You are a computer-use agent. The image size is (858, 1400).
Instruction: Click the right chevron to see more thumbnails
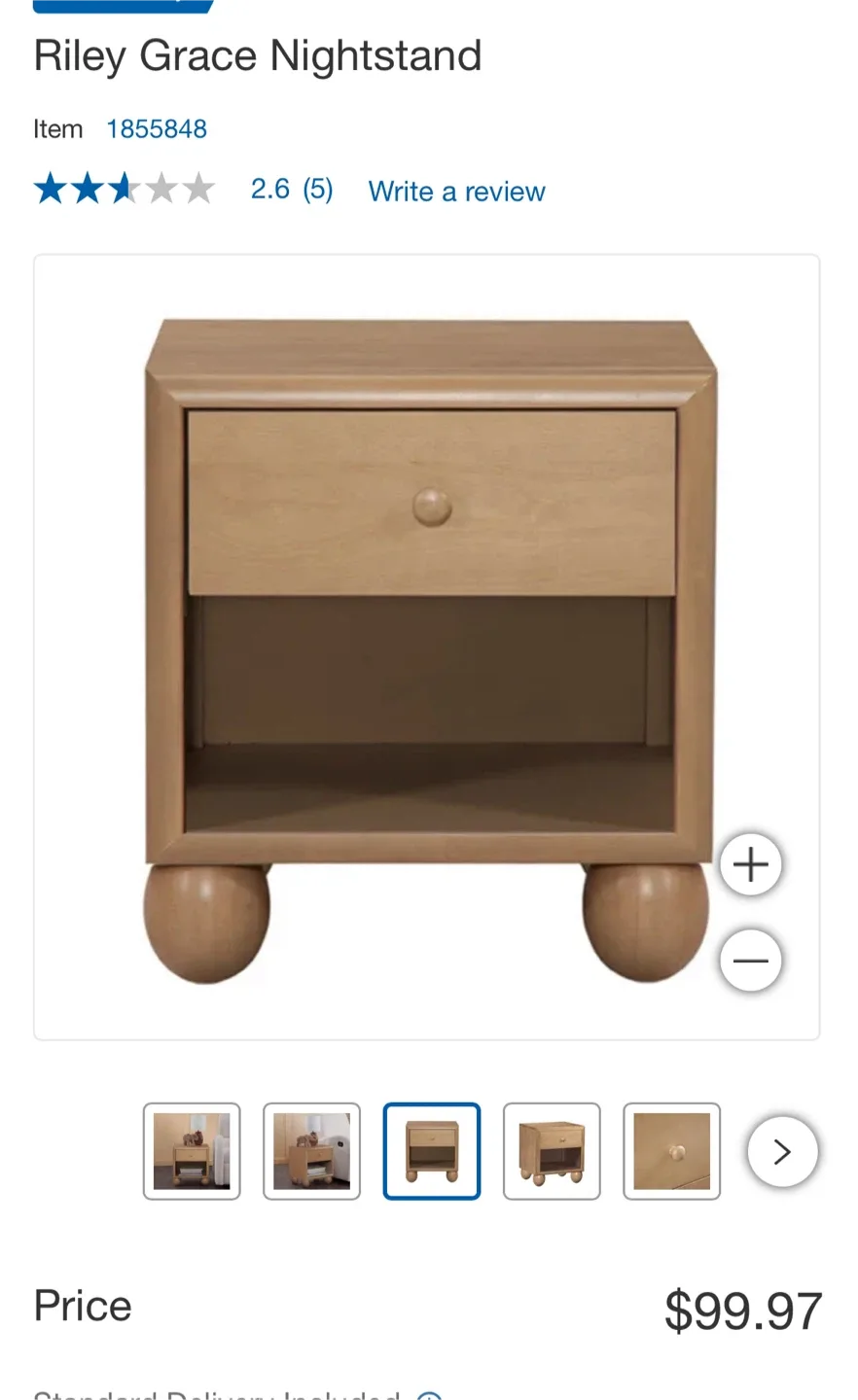[x=782, y=1151]
